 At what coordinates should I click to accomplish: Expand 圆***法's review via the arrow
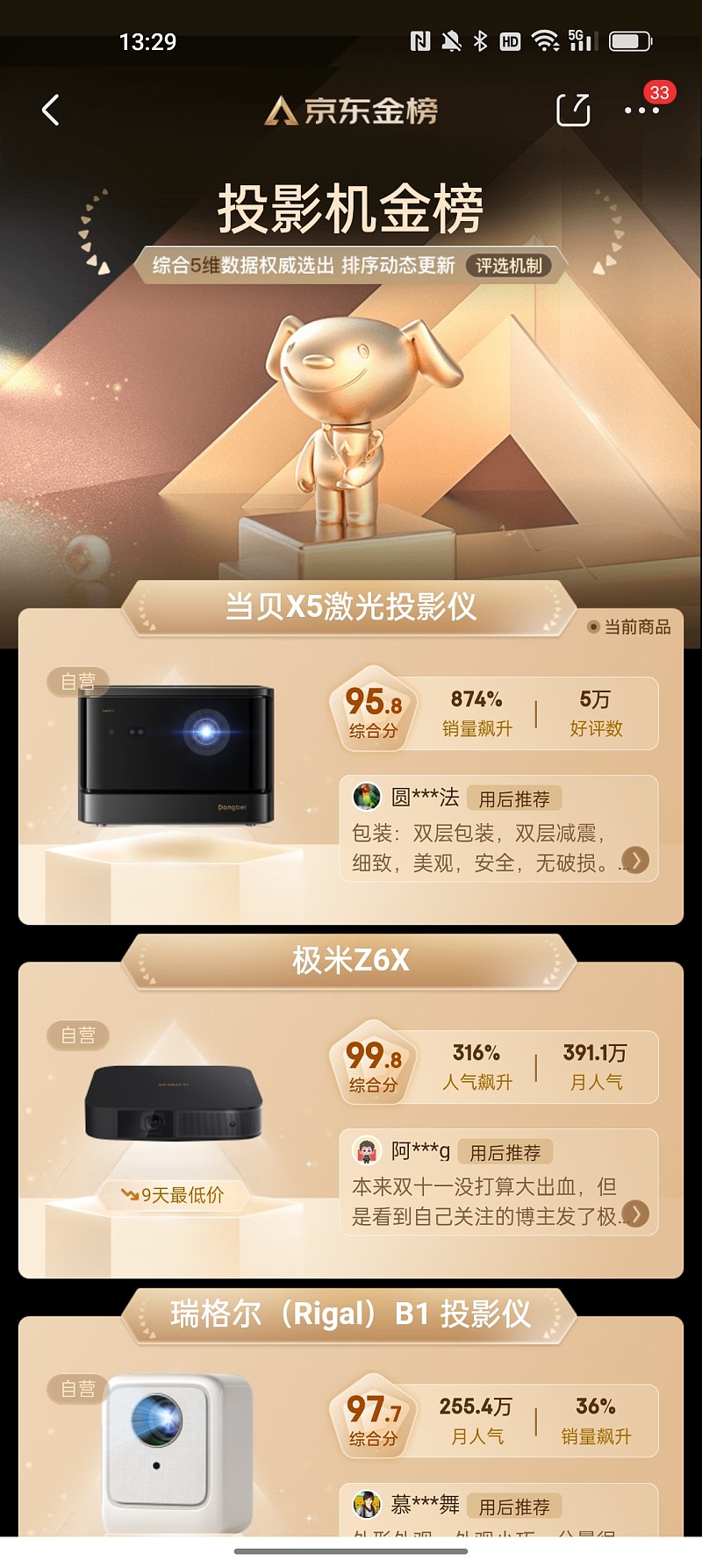[635, 861]
